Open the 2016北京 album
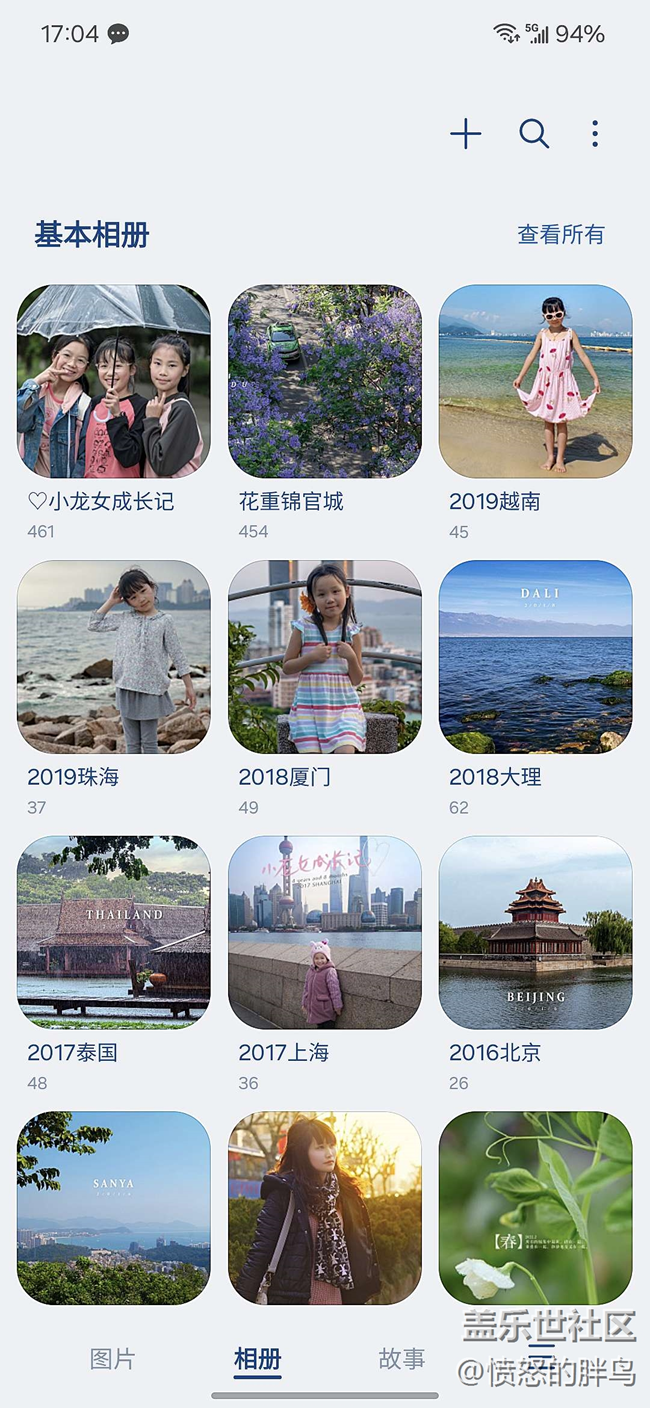 point(535,933)
